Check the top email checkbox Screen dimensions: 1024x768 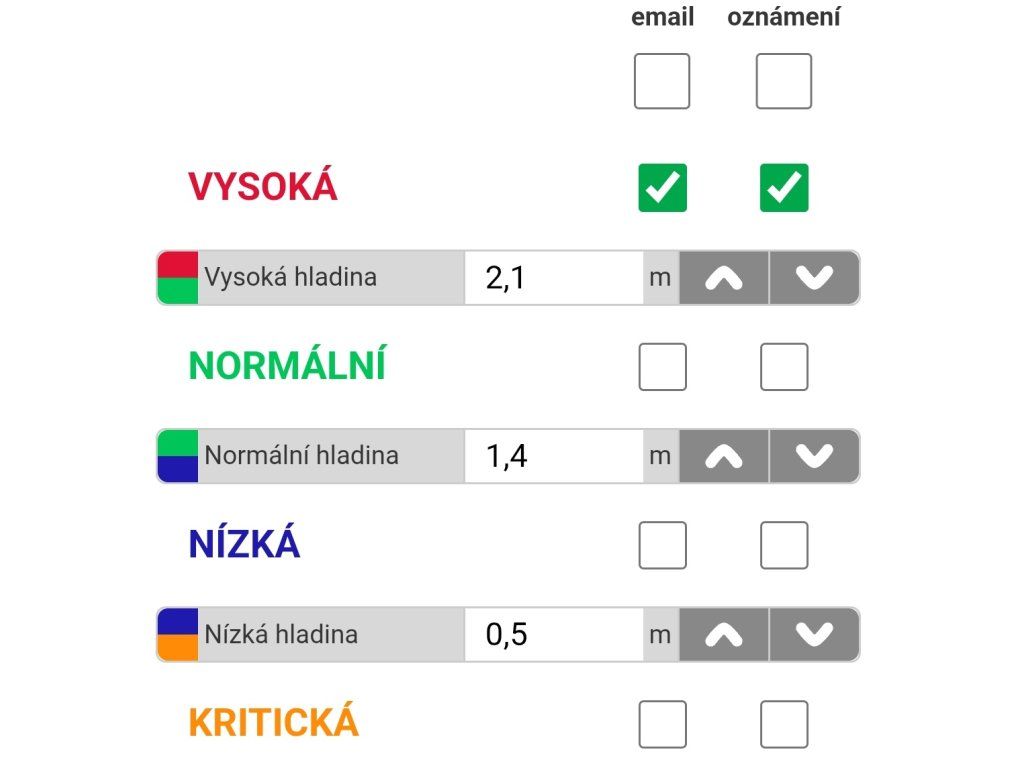click(661, 81)
